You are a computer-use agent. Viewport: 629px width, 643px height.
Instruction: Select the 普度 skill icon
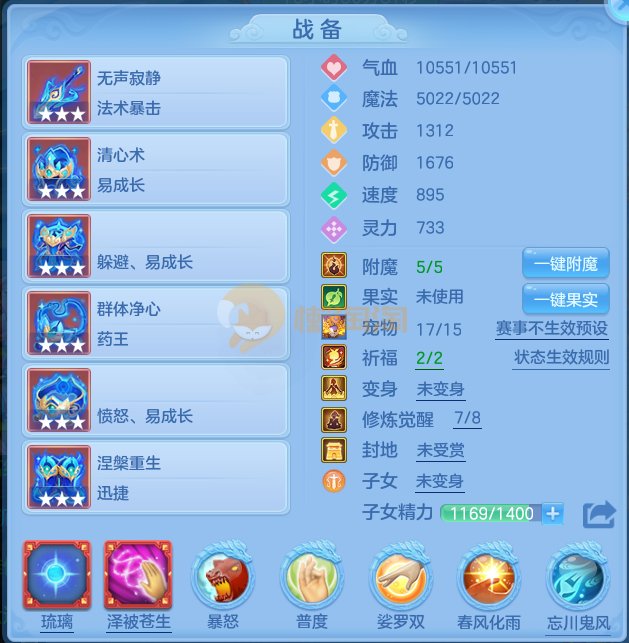tap(312, 577)
